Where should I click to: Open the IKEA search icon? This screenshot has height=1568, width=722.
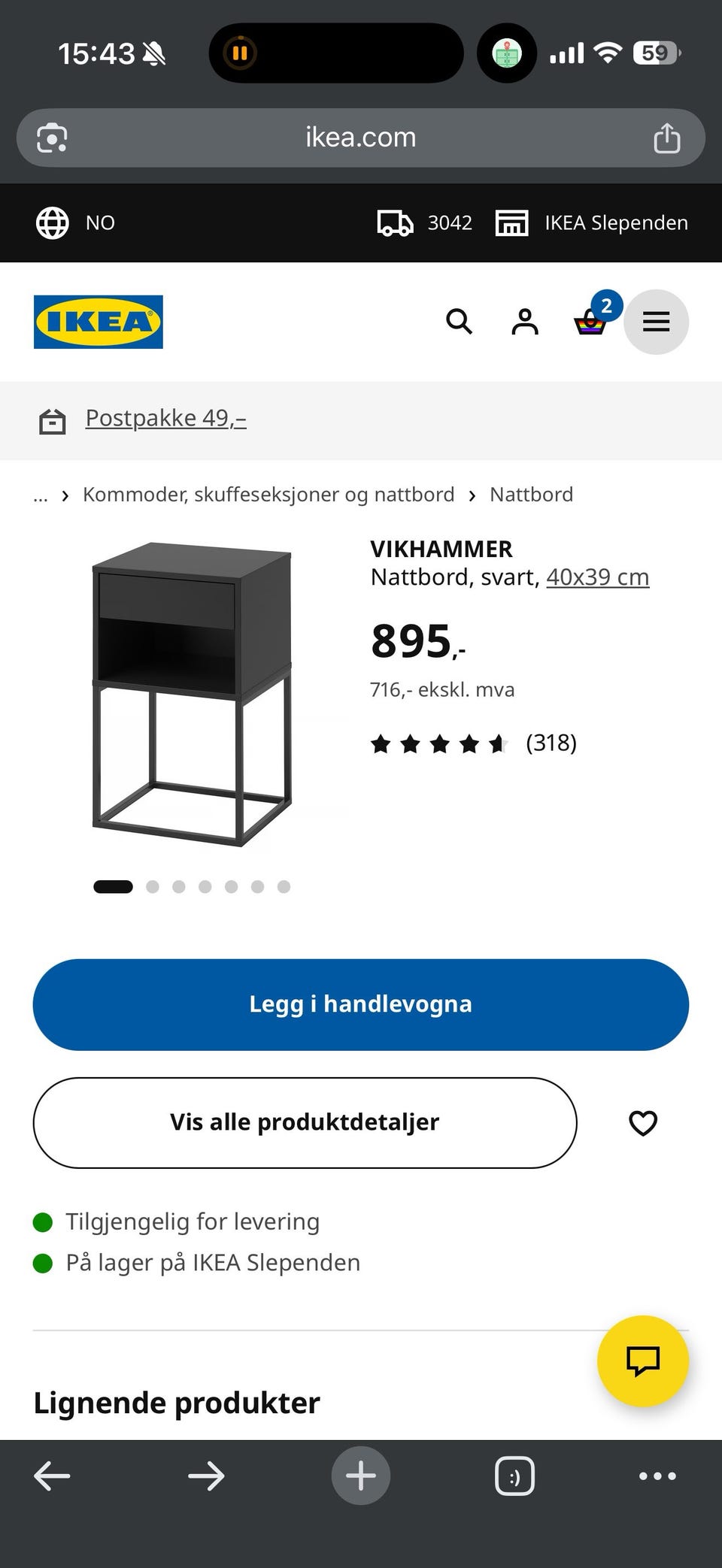460,322
